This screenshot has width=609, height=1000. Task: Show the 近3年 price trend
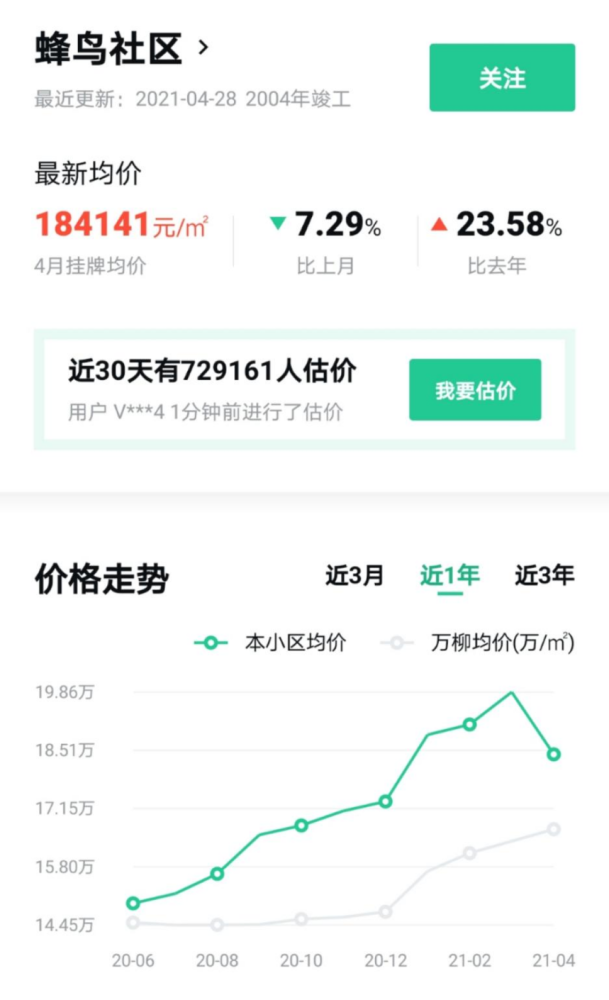coord(545,575)
